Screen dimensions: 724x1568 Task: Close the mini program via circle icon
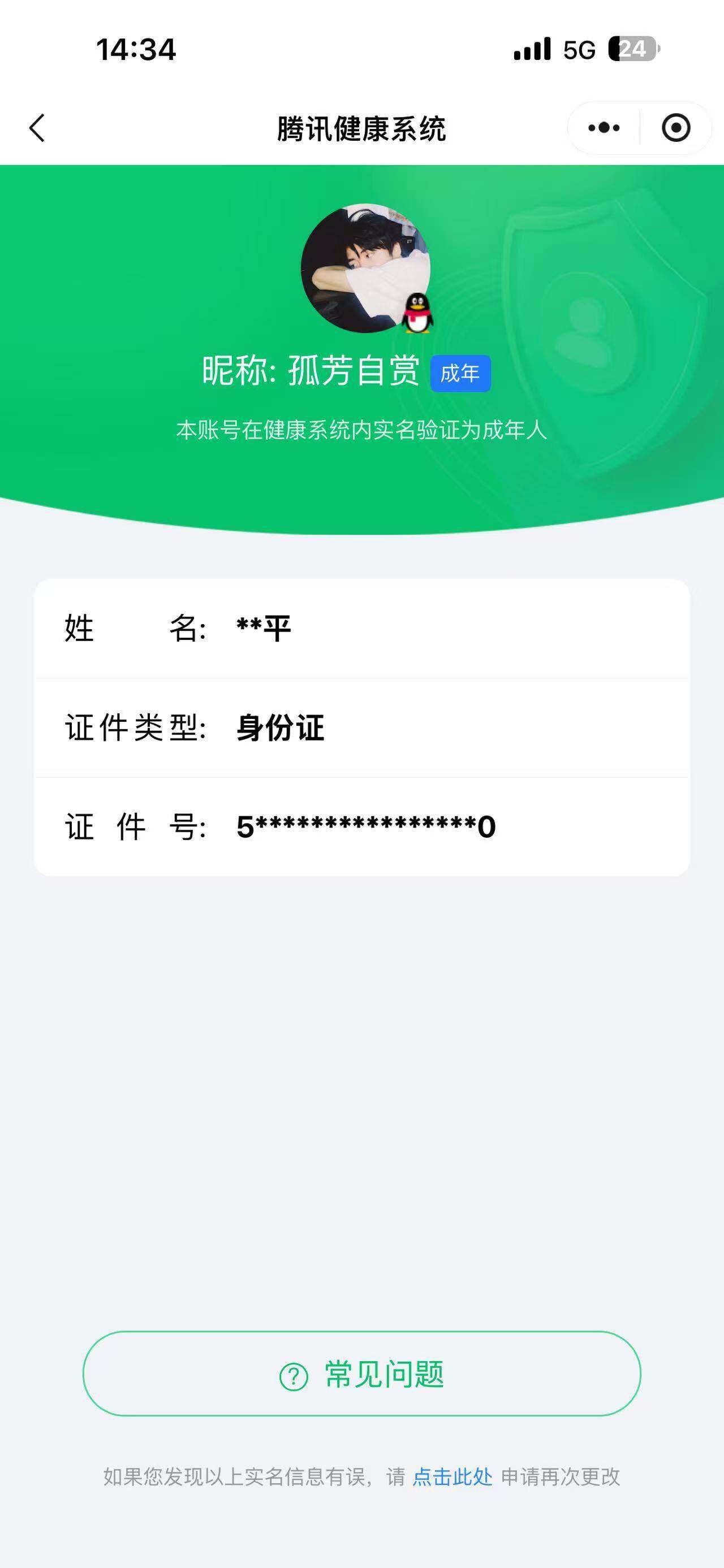click(x=676, y=128)
